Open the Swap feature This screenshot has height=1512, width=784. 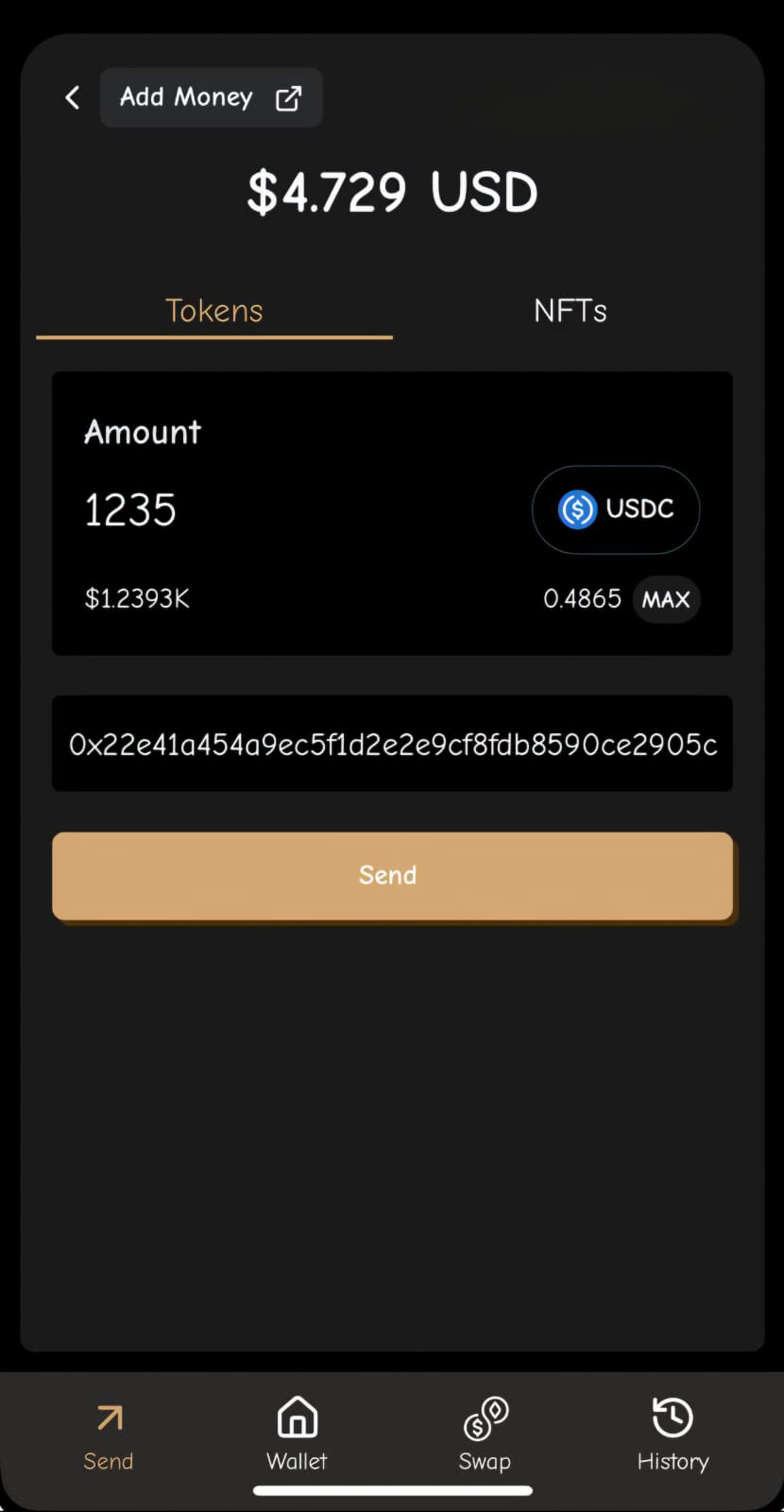pyautogui.click(x=485, y=1436)
